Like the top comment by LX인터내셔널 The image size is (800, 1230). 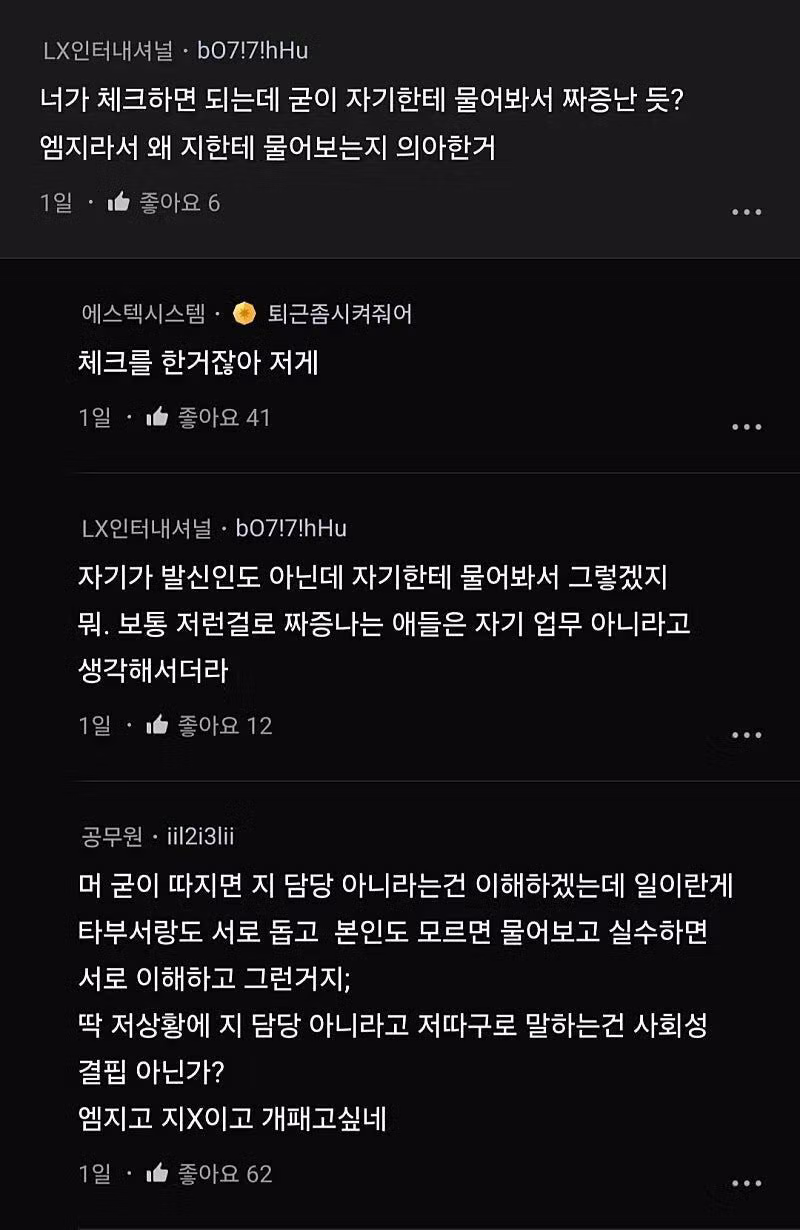pos(120,202)
